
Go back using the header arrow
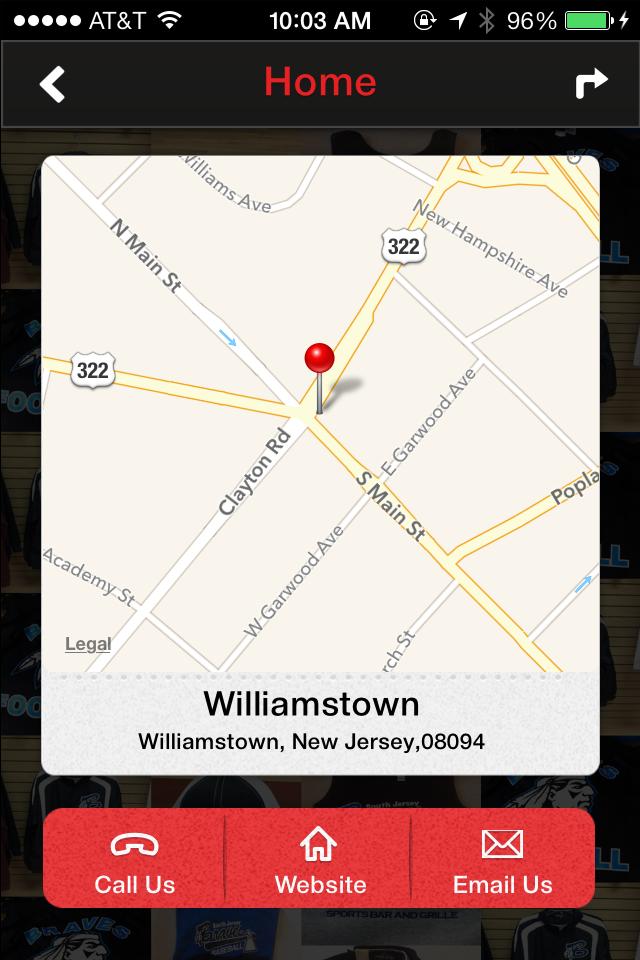[x=52, y=84]
